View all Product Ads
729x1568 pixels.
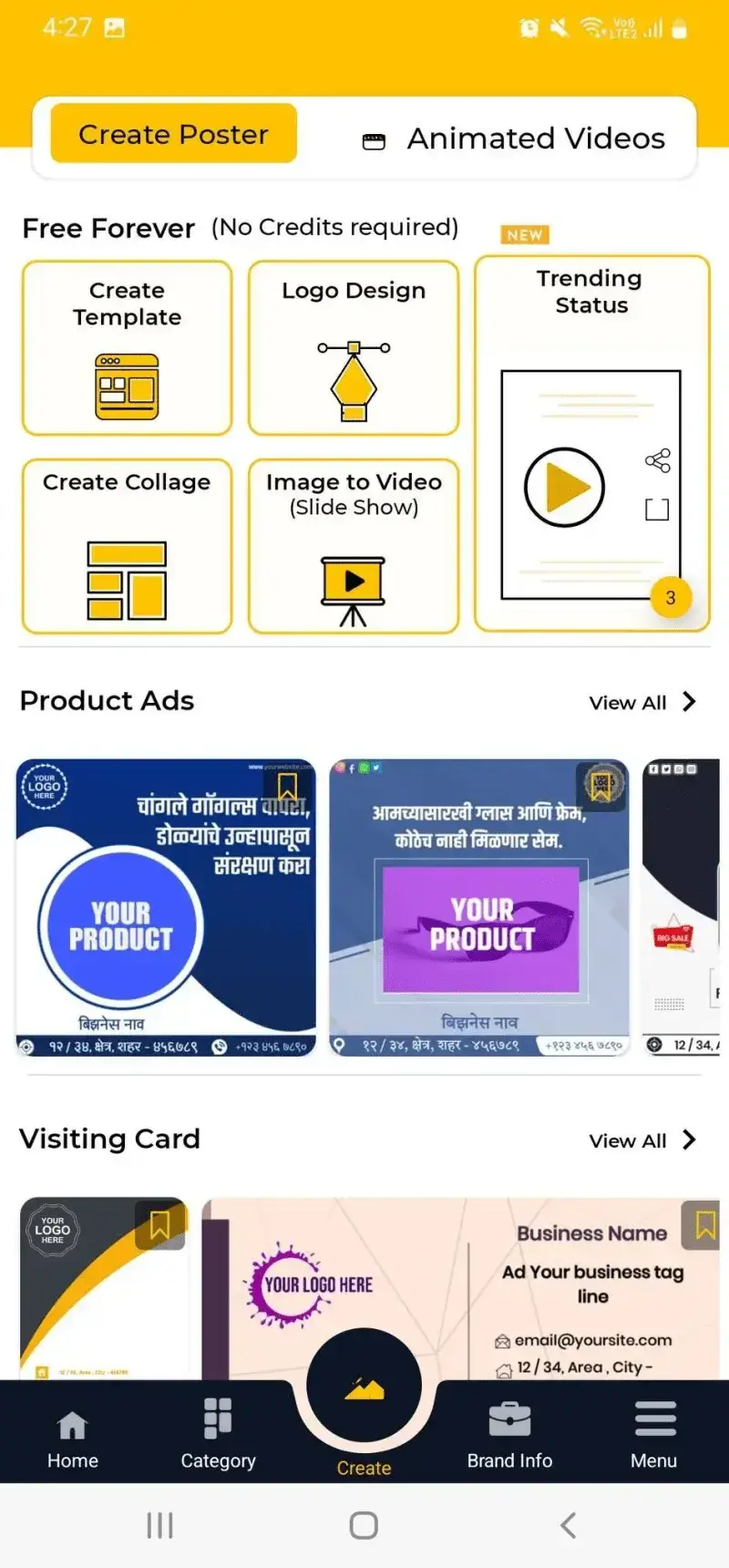(x=642, y=703)
